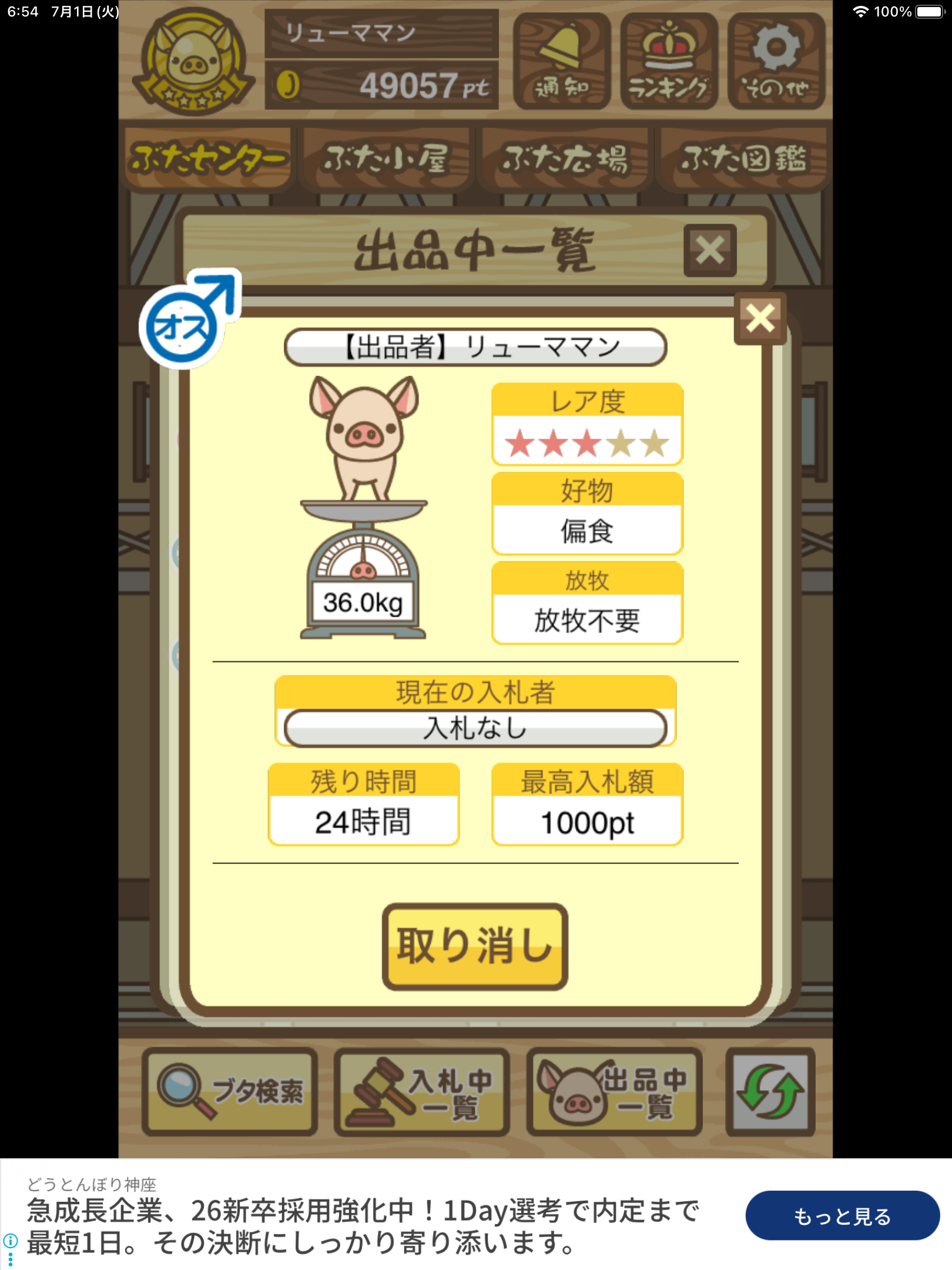Cancel the listing with 取り消し
Viewport: 952px width, 1270px height.
coord(475,947)
